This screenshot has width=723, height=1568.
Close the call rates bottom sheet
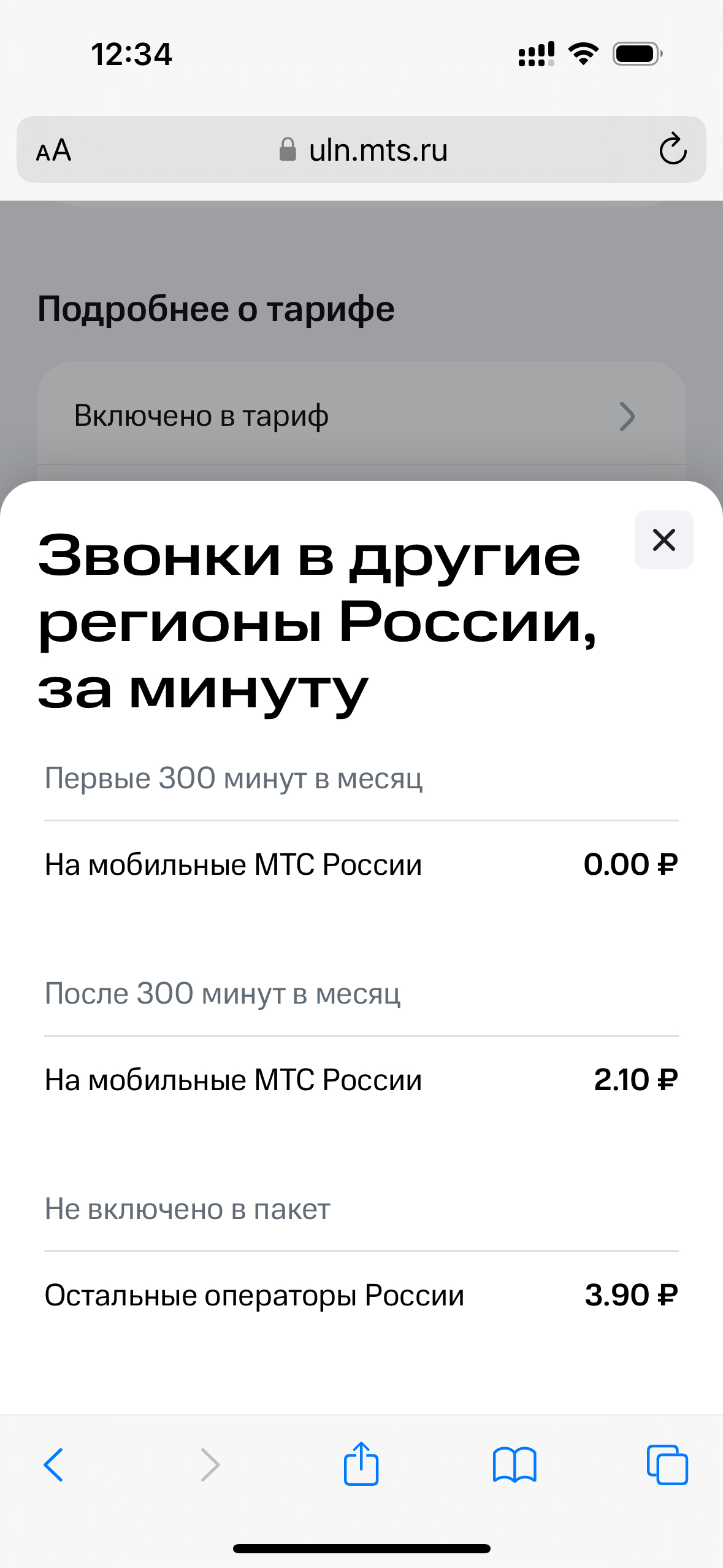(664, 540)
